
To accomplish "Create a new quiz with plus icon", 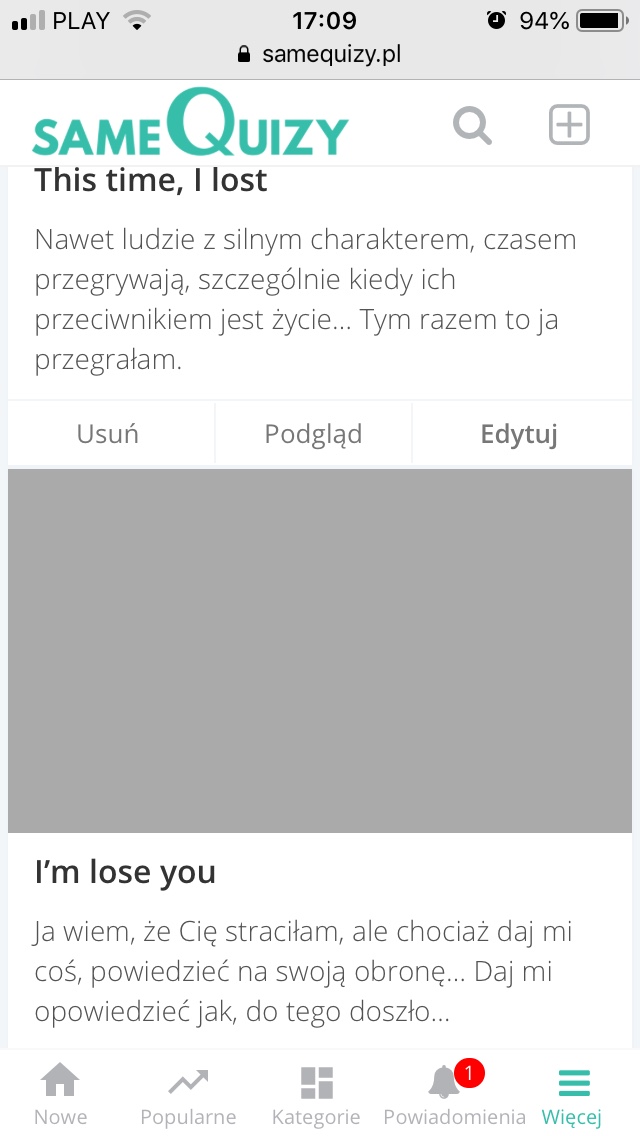I will 569,126.
